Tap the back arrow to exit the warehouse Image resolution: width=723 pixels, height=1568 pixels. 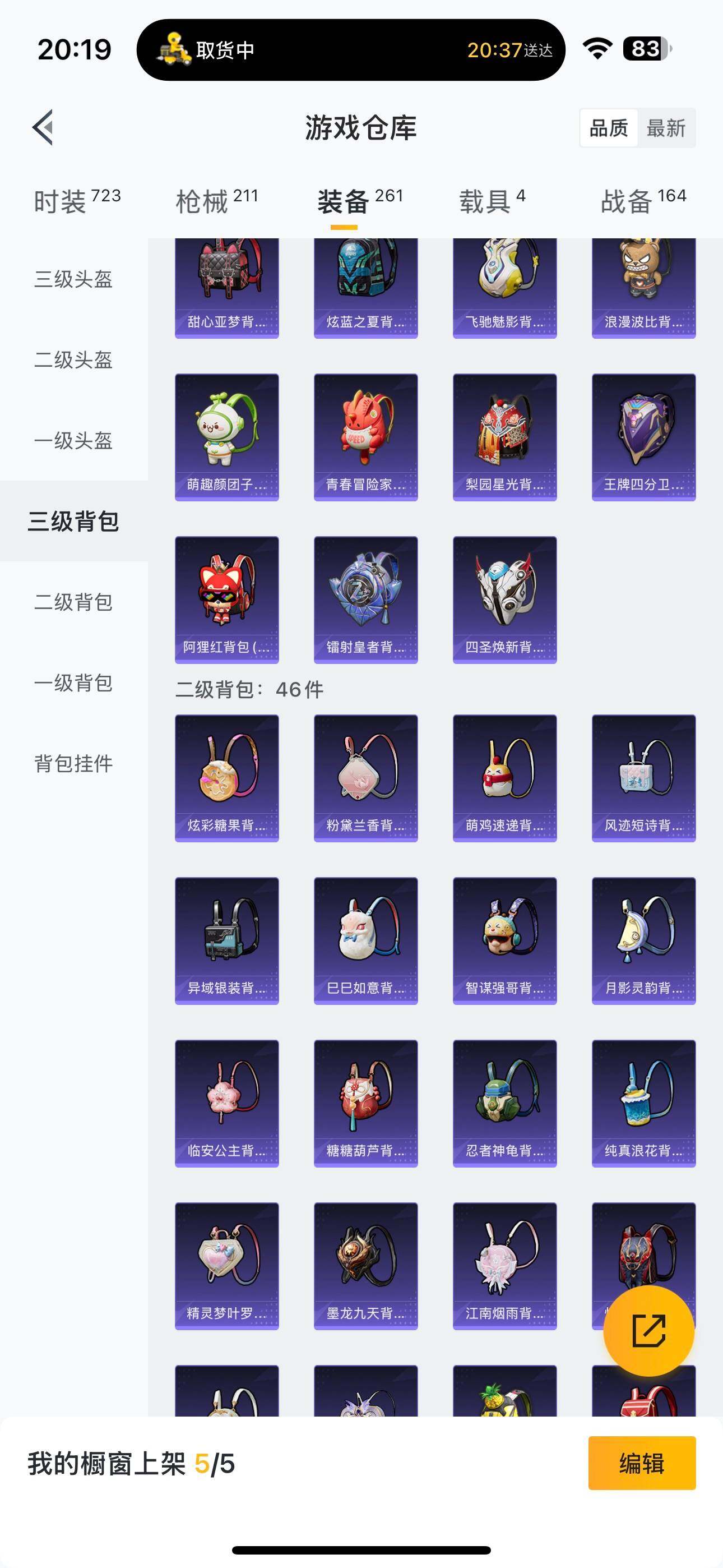point(43,128)
